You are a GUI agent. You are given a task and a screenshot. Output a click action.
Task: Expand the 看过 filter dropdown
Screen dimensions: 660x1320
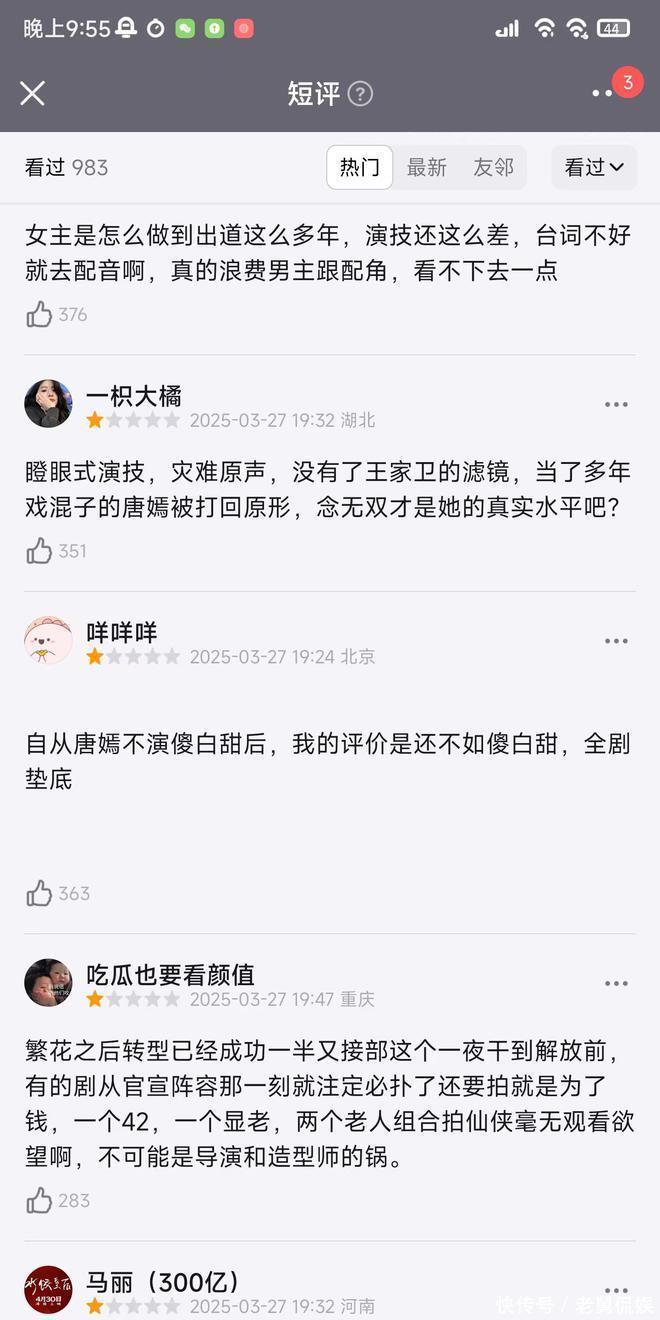coord(594,167)
